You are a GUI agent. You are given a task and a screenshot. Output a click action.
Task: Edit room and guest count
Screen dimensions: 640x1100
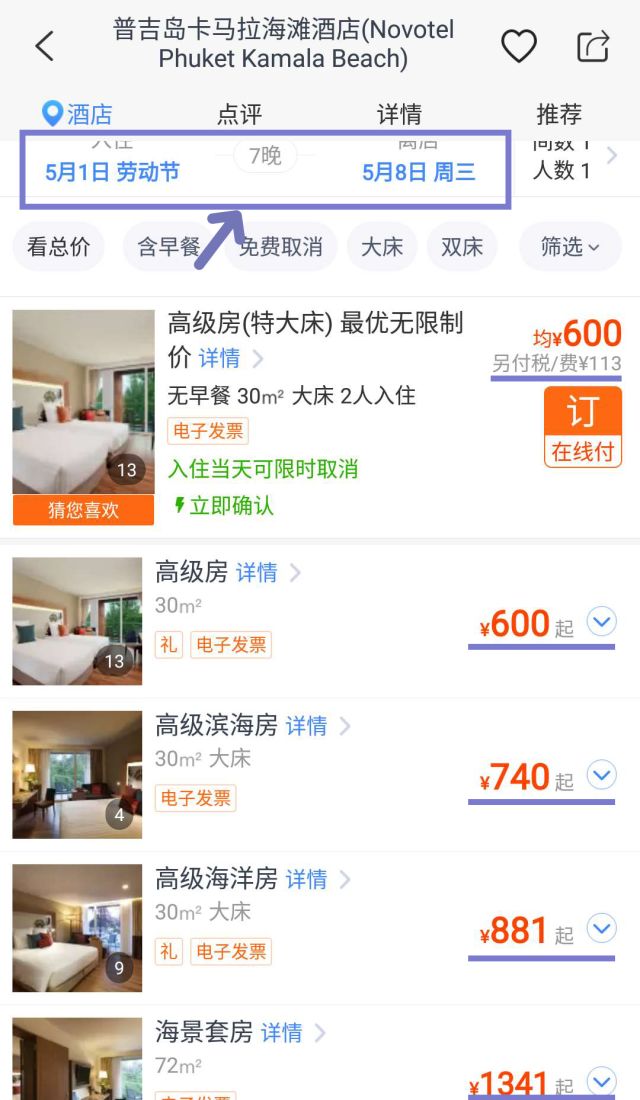pyautogui.click(x=572, y=160)
